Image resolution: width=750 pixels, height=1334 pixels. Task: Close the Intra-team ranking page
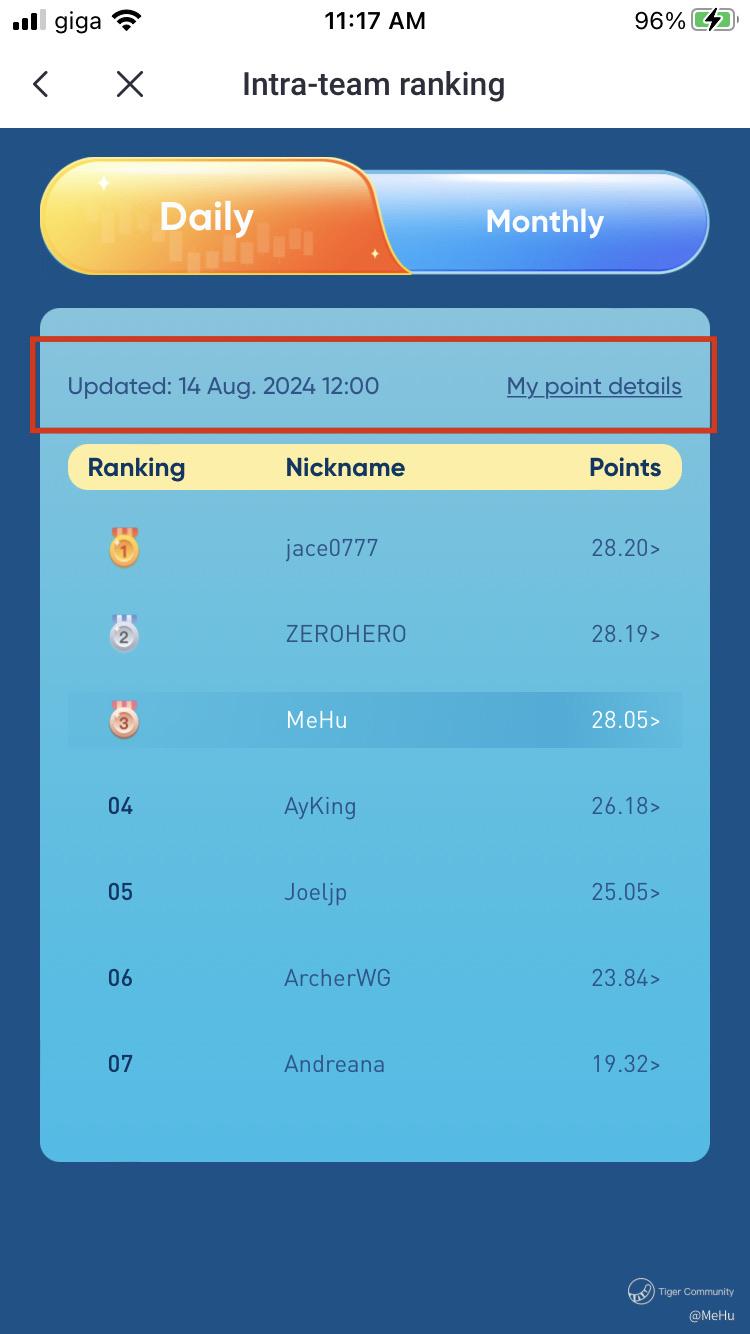pos(130,84)
